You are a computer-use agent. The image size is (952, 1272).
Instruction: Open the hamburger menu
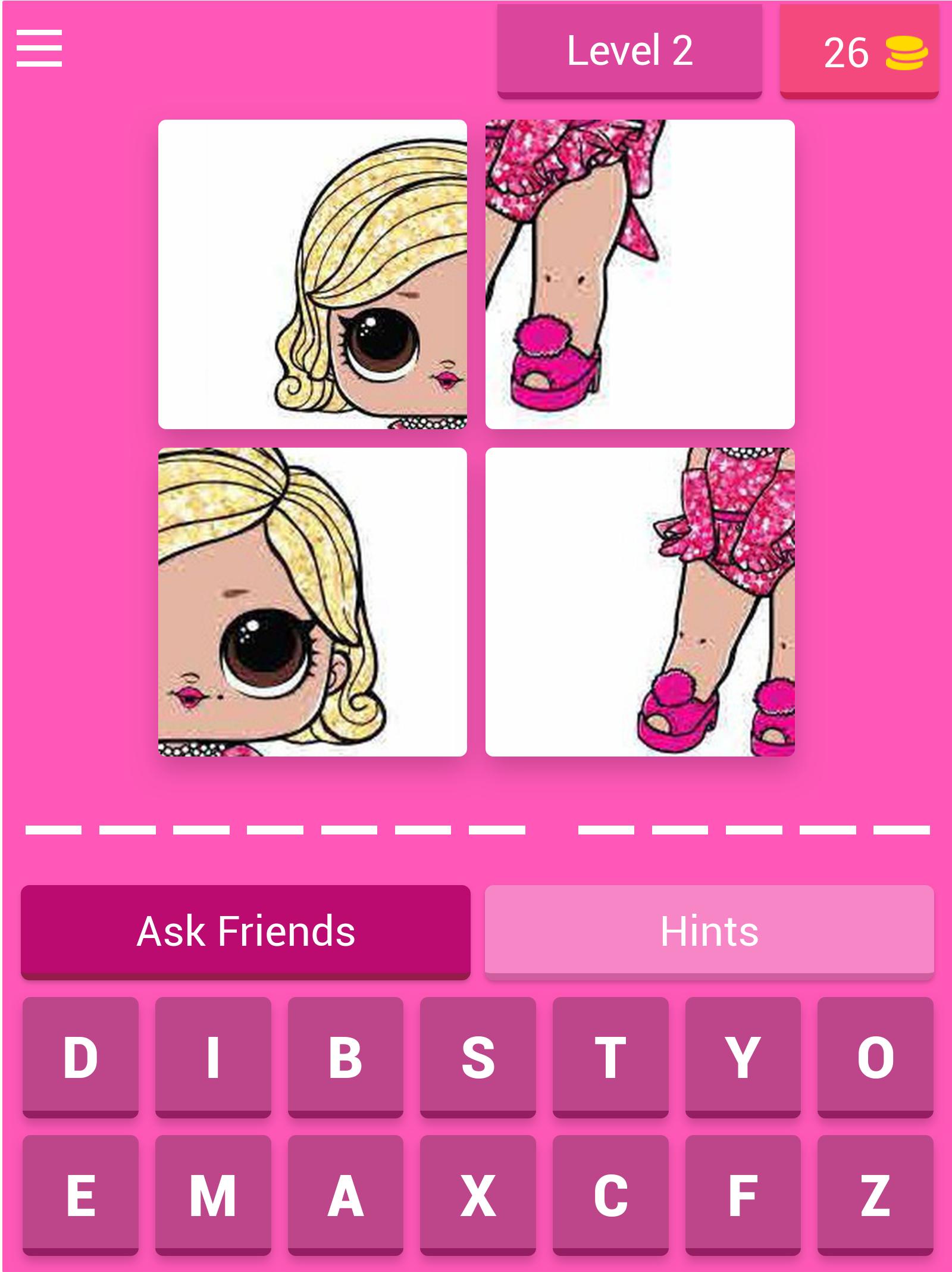click(x=39, y=49)
